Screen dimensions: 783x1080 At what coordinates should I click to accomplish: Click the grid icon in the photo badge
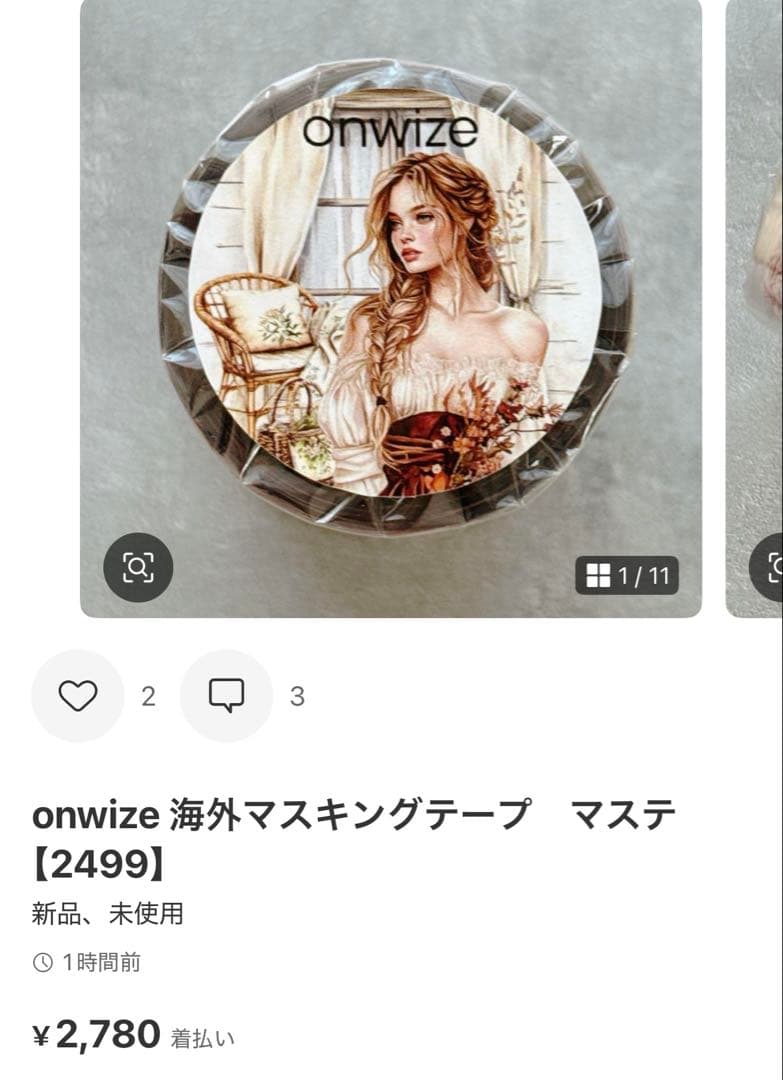[598, 575]
